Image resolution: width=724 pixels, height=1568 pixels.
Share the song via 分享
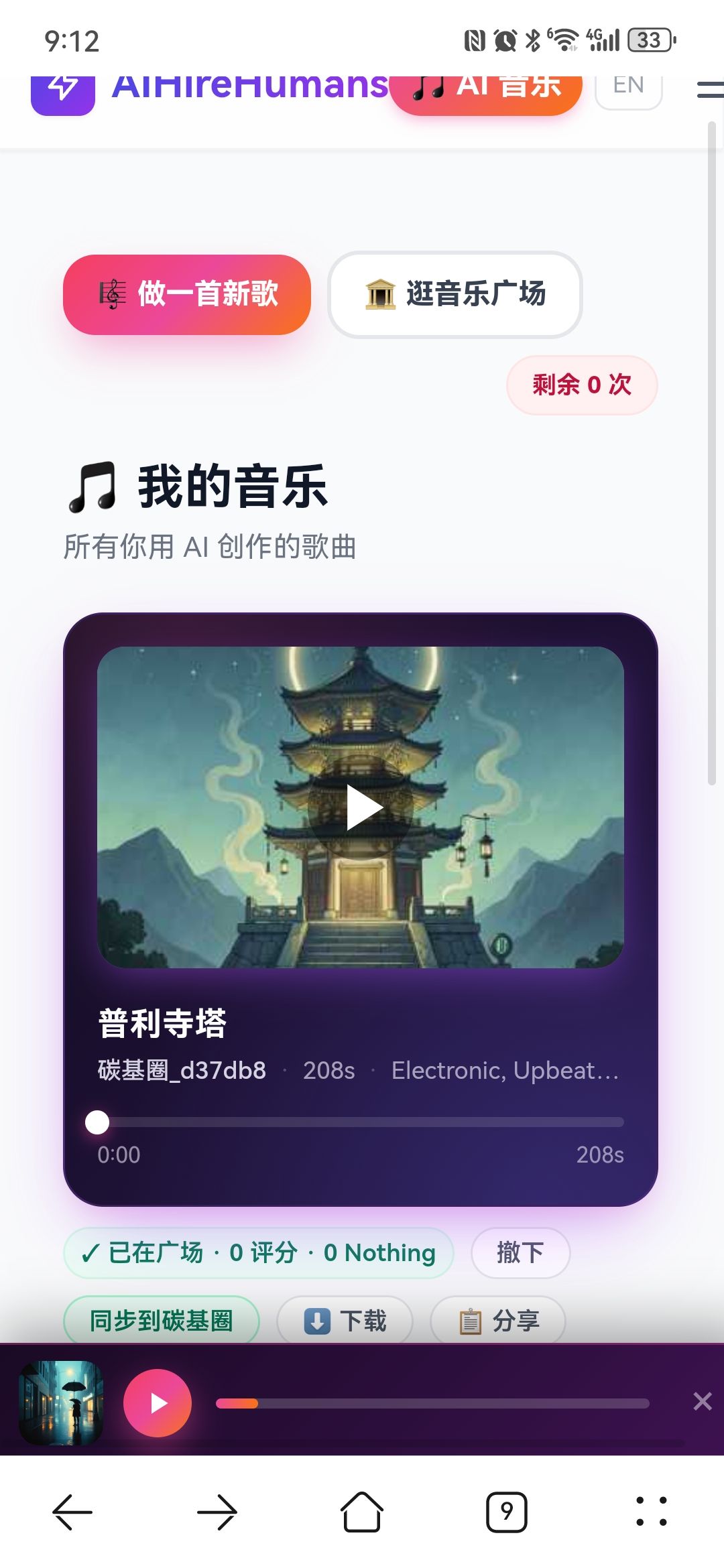tap(498, 1321)
